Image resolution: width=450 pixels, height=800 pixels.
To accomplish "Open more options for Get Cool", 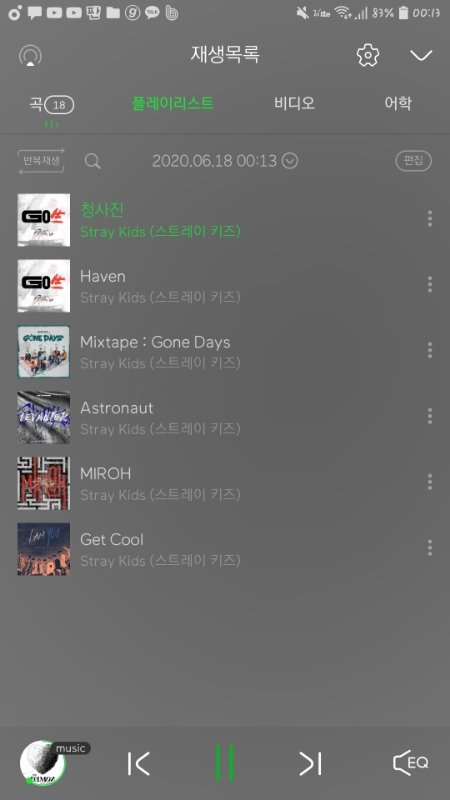I will tap(430, 548).
